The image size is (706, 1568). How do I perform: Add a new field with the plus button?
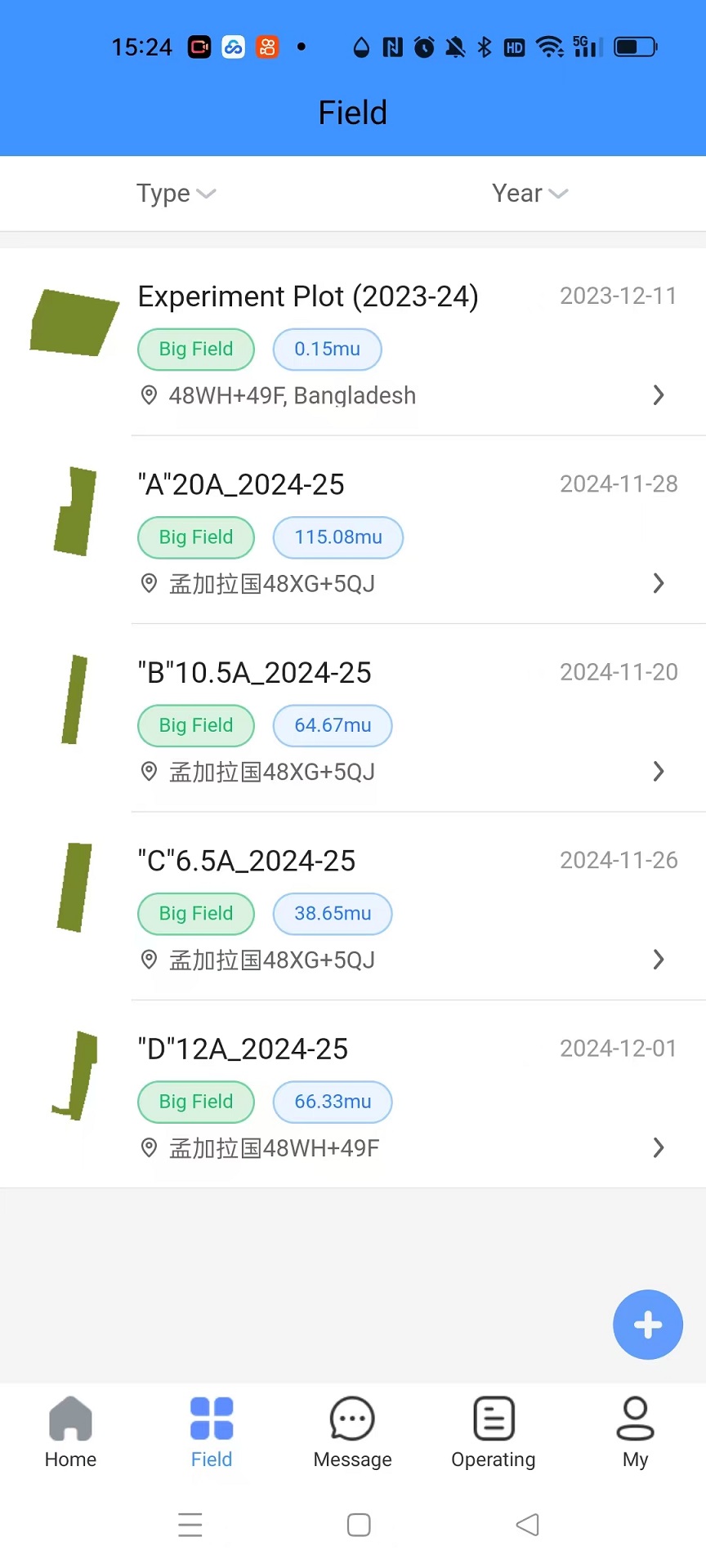point(648,1325)
